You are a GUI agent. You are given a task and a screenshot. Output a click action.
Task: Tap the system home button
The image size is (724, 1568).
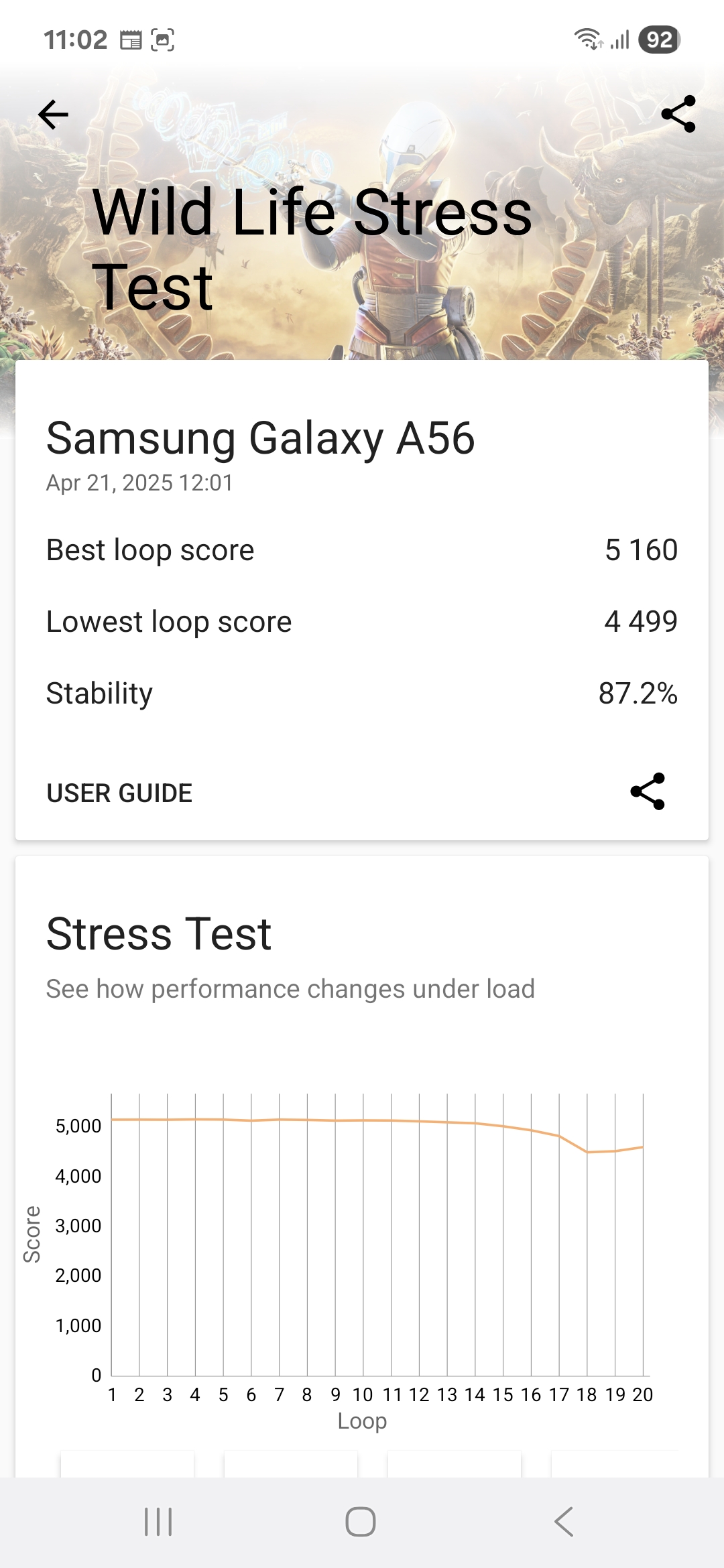point(361,1522)
